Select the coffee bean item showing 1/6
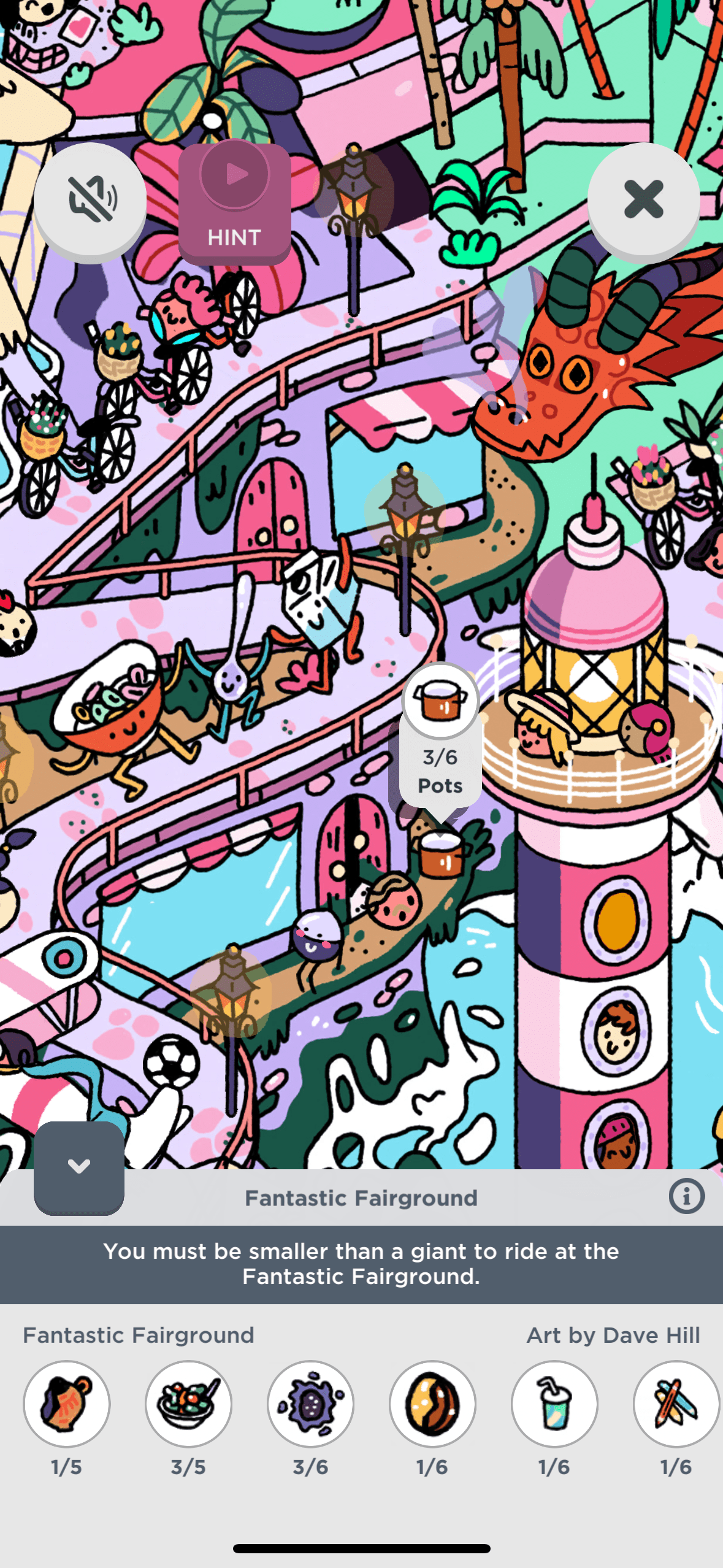The image size is (723, 1568). click(432, 1404)
